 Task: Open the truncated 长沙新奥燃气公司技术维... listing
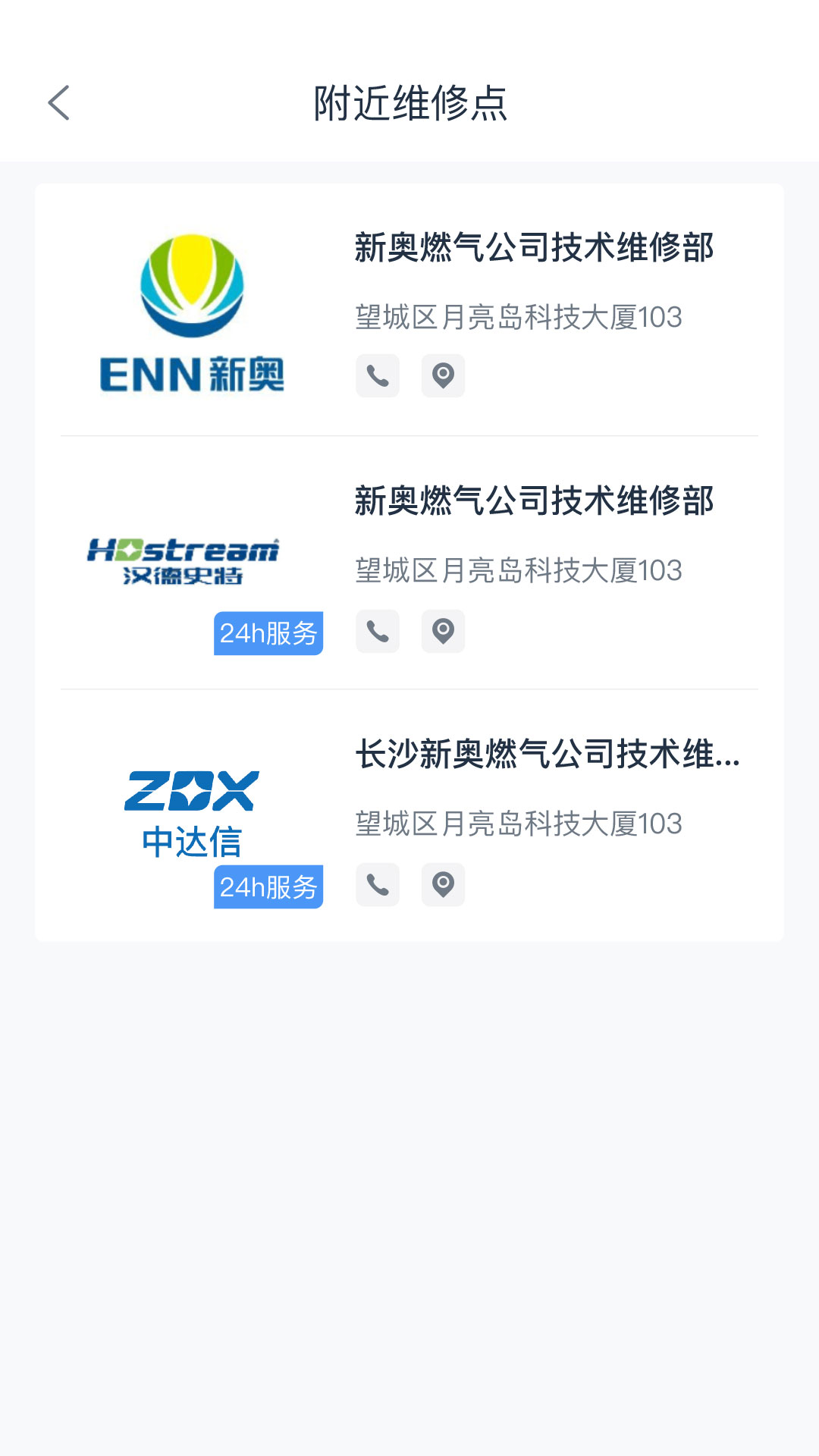click(546, 755)
